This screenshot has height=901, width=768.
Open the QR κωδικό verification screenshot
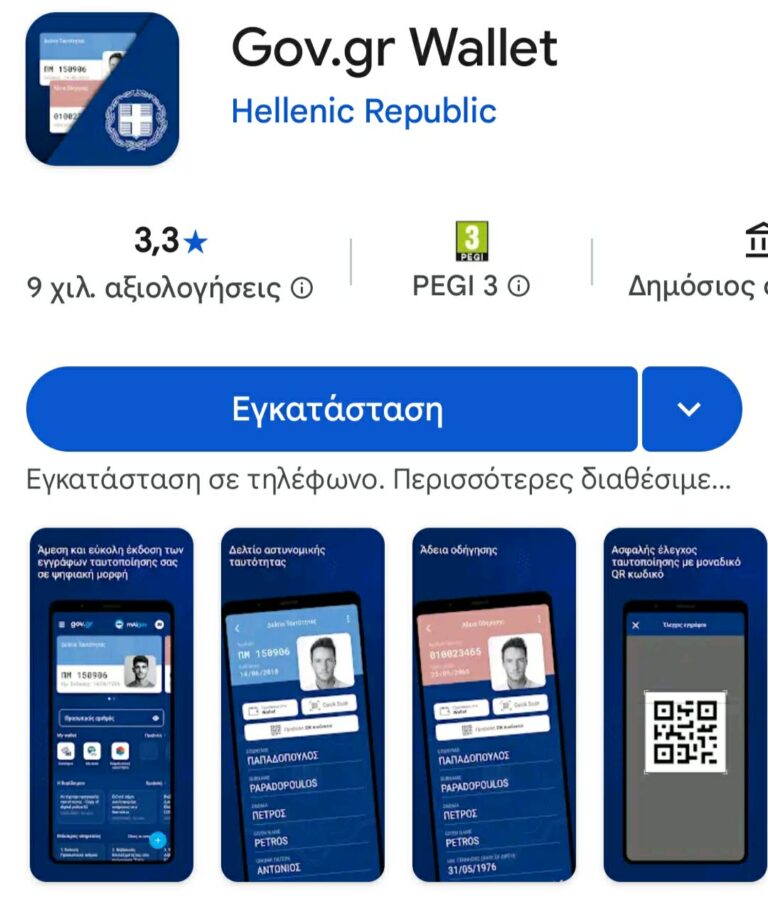pos(685,704)
